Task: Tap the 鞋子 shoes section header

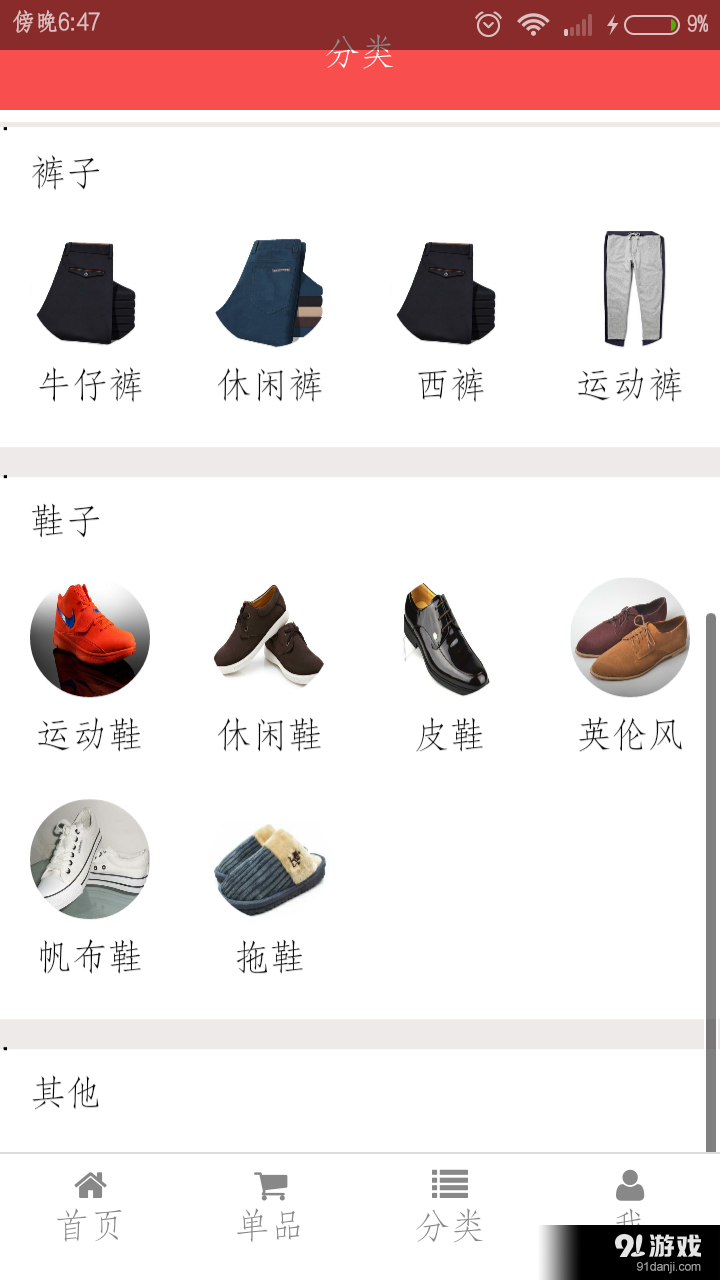Action: [63, 522]
